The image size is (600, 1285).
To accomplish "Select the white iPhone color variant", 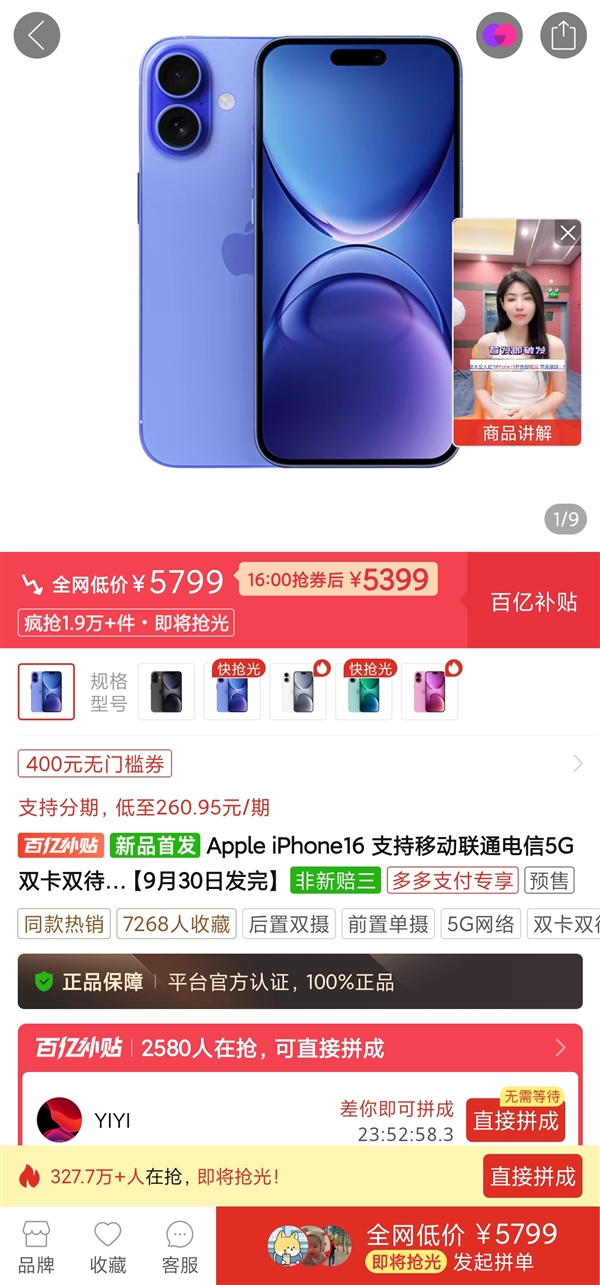I will 298,691.
